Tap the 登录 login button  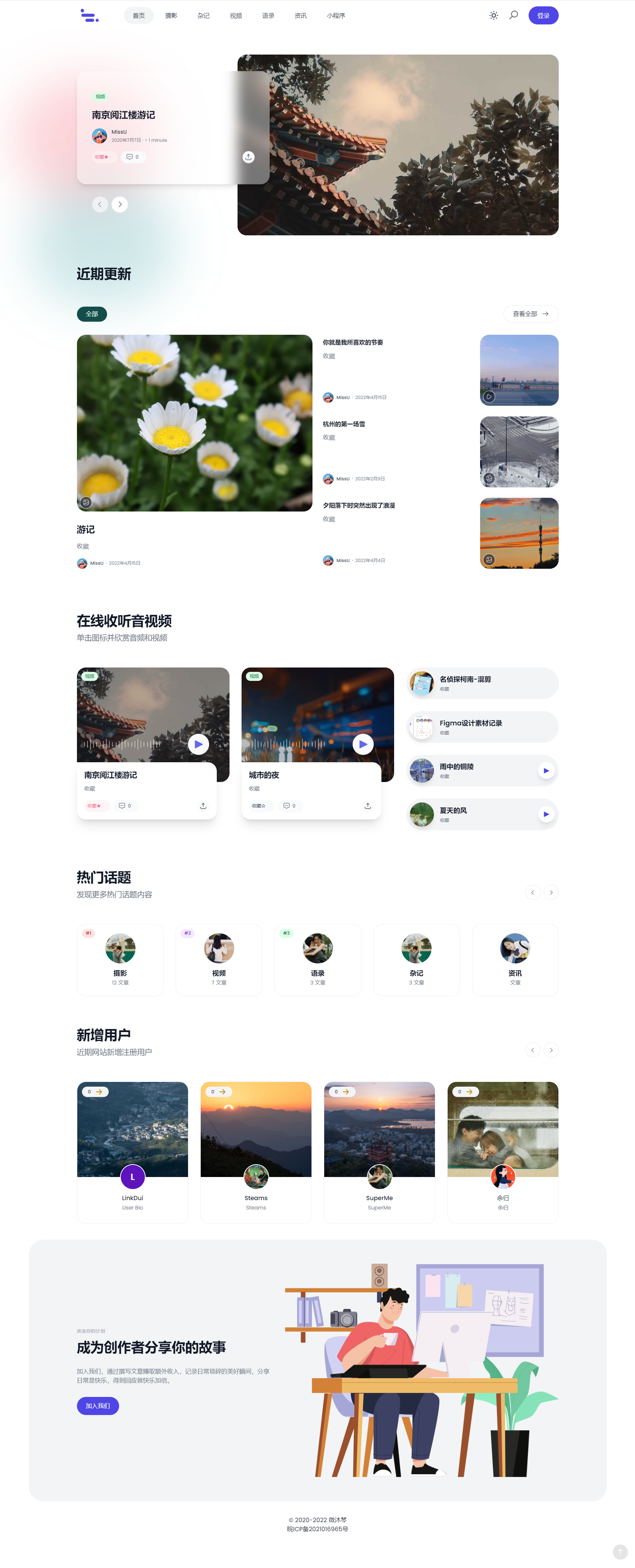coord(543,15)
